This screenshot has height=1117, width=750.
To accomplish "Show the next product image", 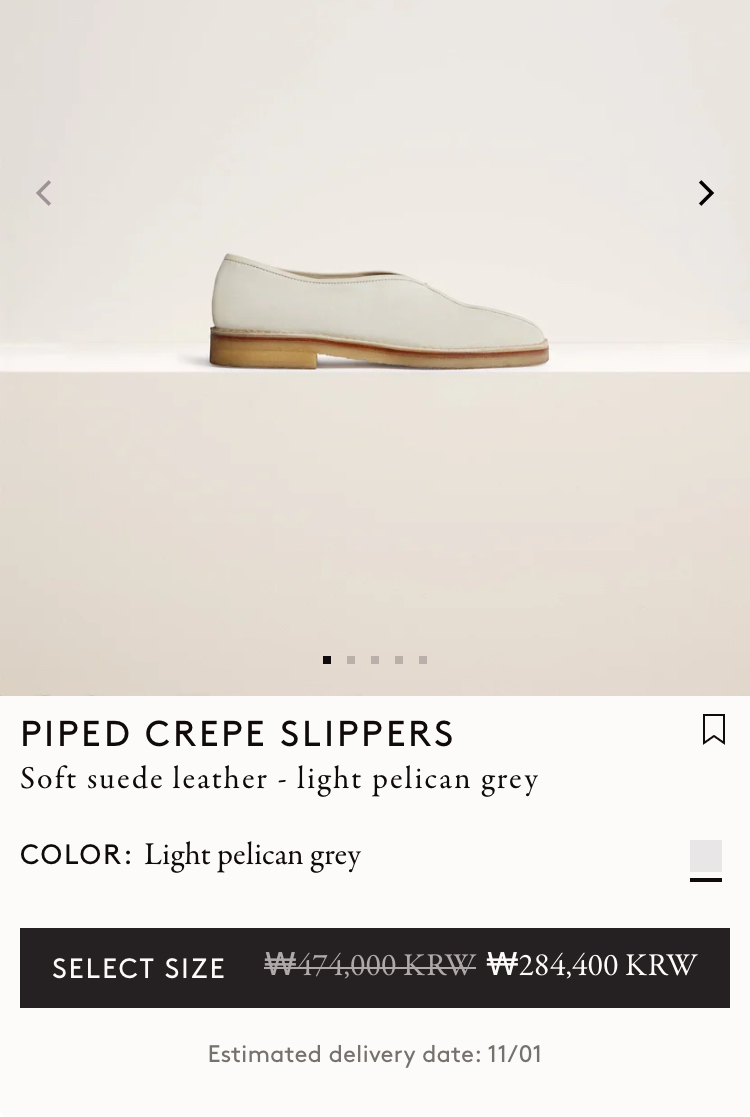I will (x=706, y=193).
